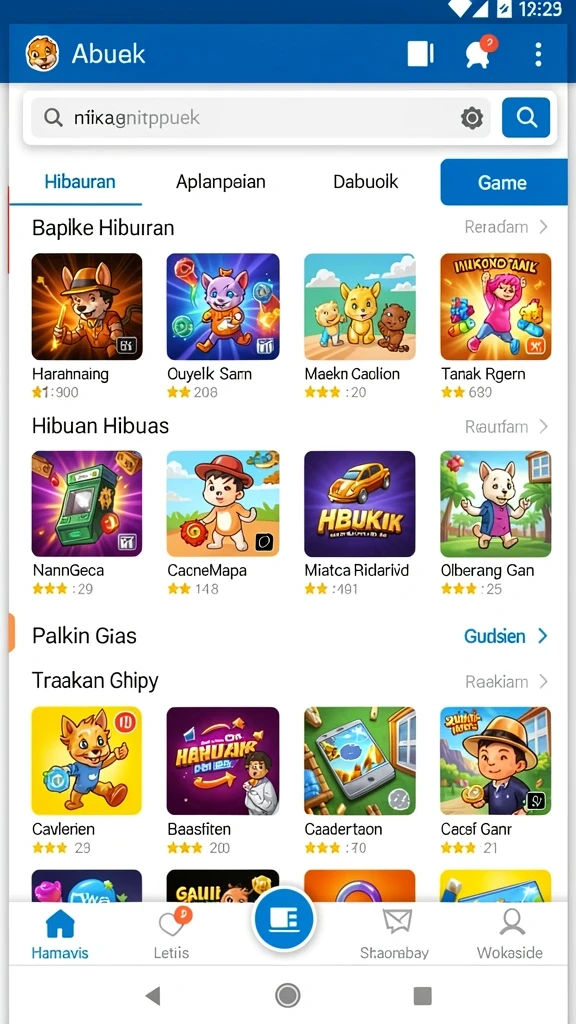Open the Wokaside profile tab
This screenshot has width=576, height=1024.
click(509, 933)
